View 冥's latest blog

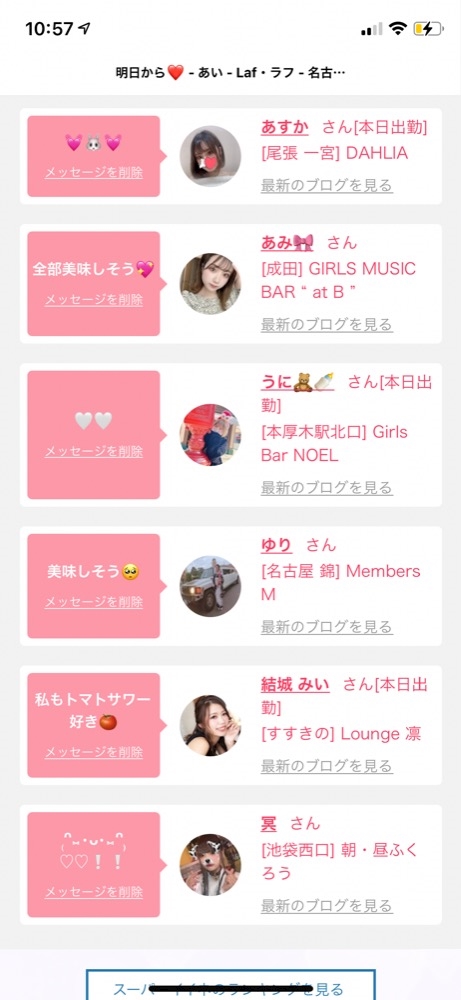[326, 906]
